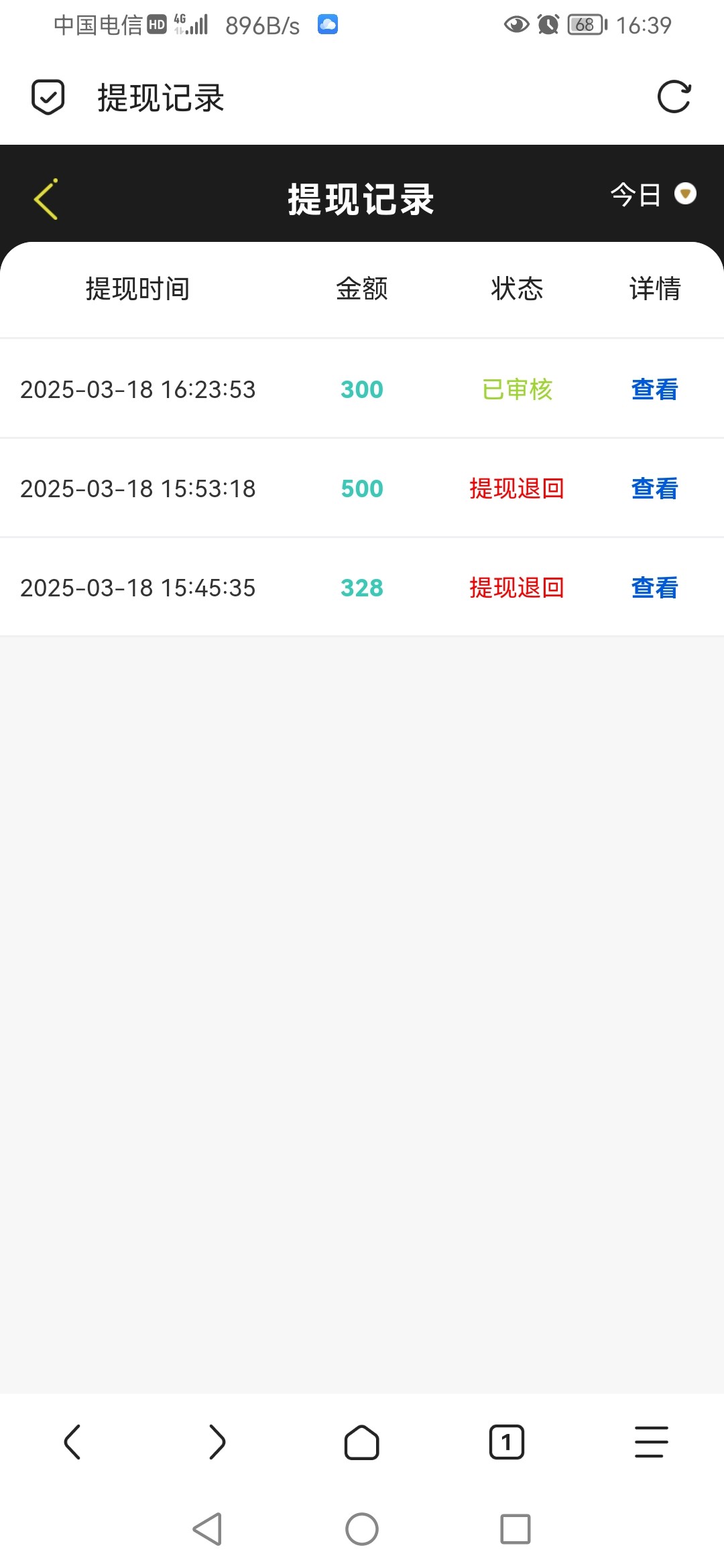Open the browser home page
Viewport: 724px width, 1568px height.
362,1441
